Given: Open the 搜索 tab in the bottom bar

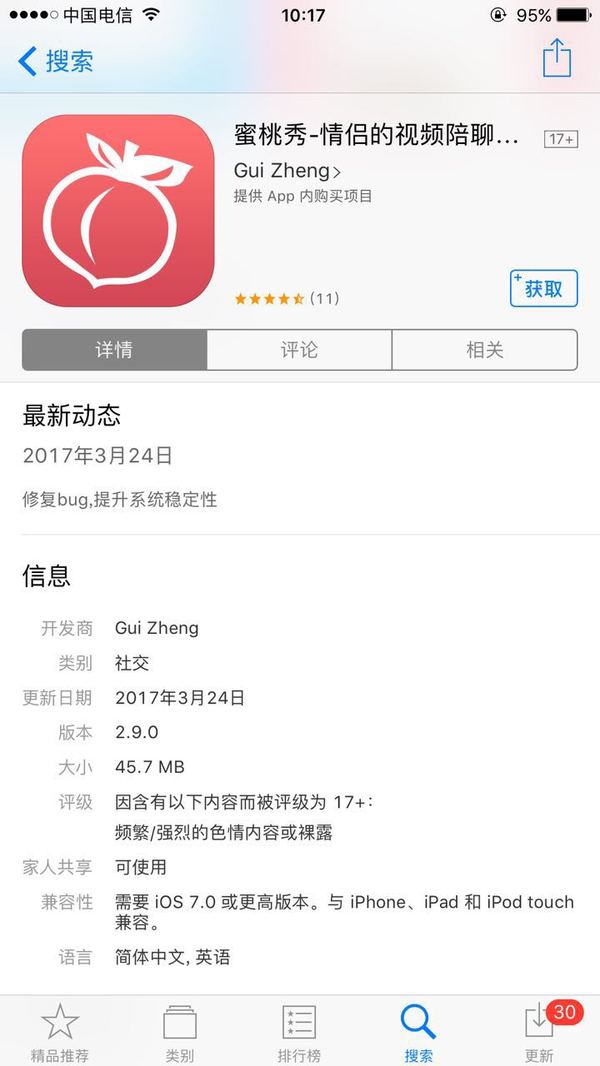Looking at the screenshot, I should click(x=419, y=1032).
